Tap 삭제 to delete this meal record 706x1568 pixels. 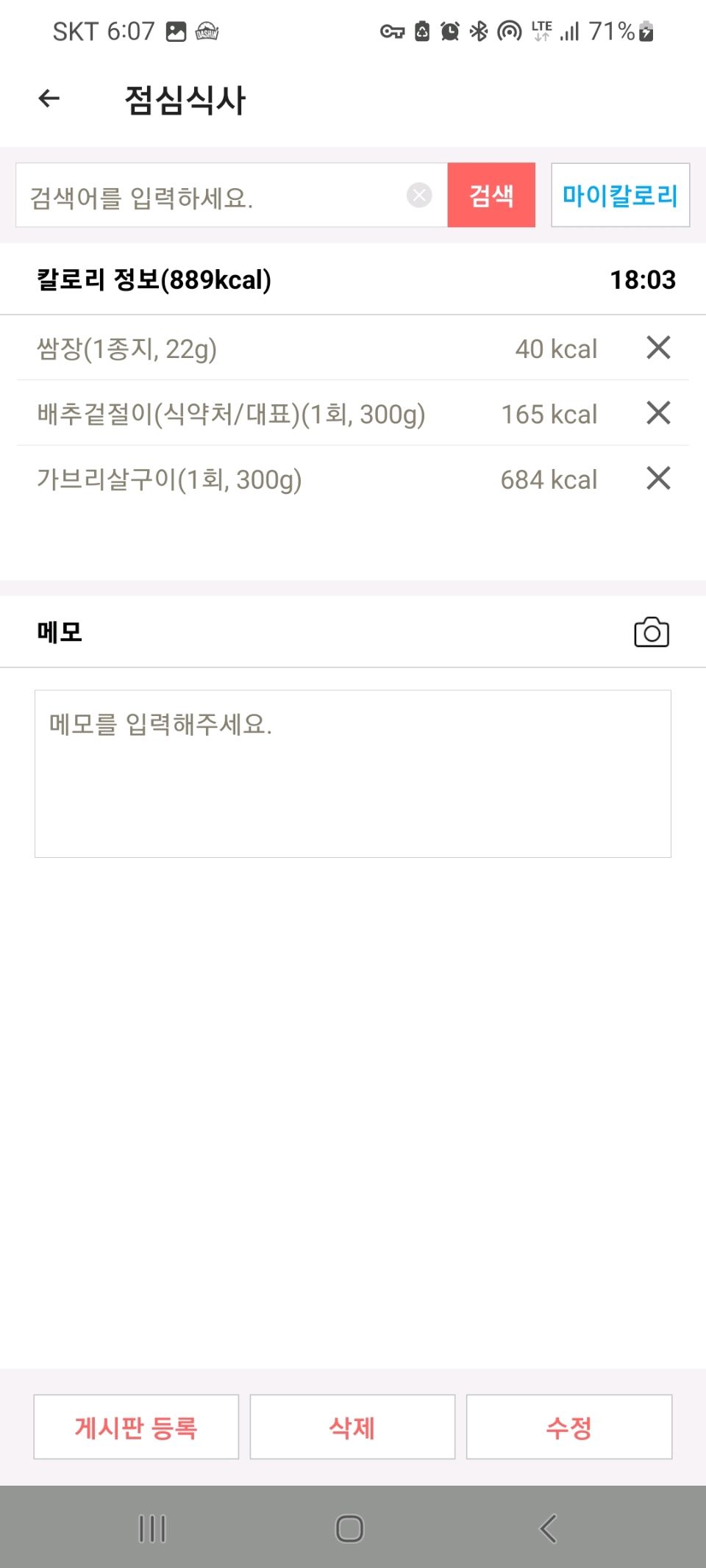352,1427
